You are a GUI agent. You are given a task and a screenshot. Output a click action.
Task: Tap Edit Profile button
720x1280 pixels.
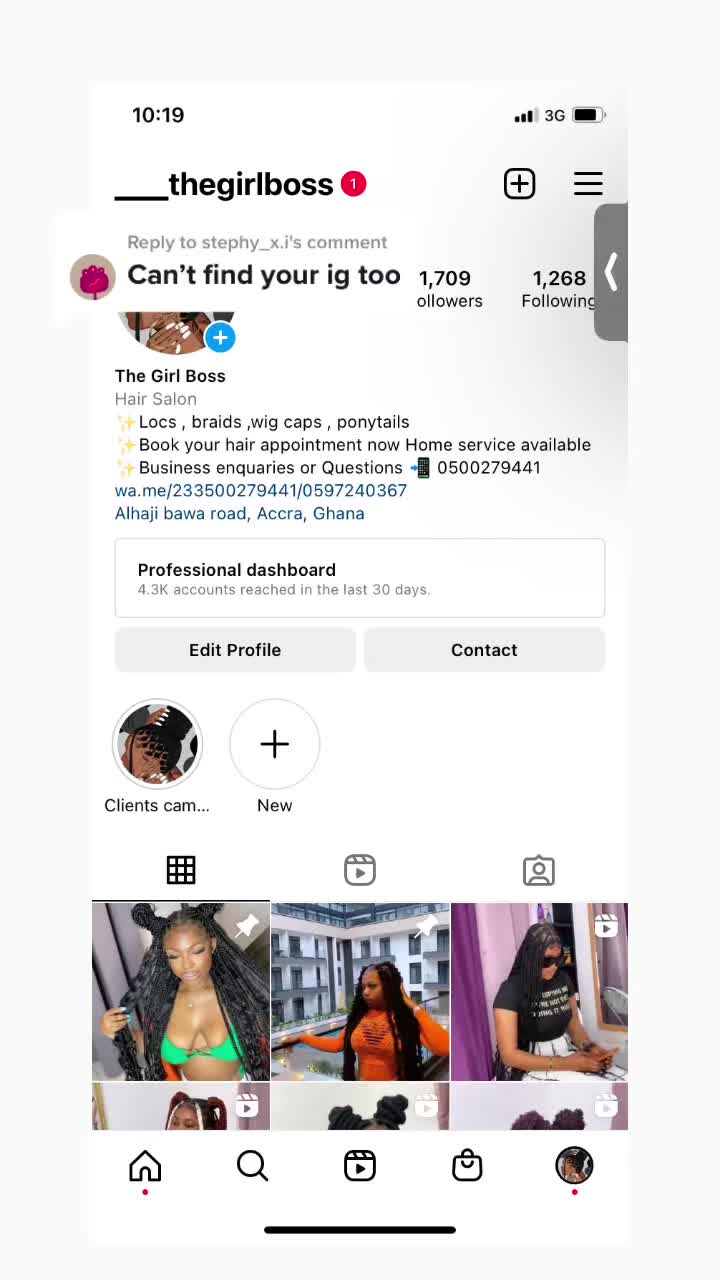tap(235, 650)
